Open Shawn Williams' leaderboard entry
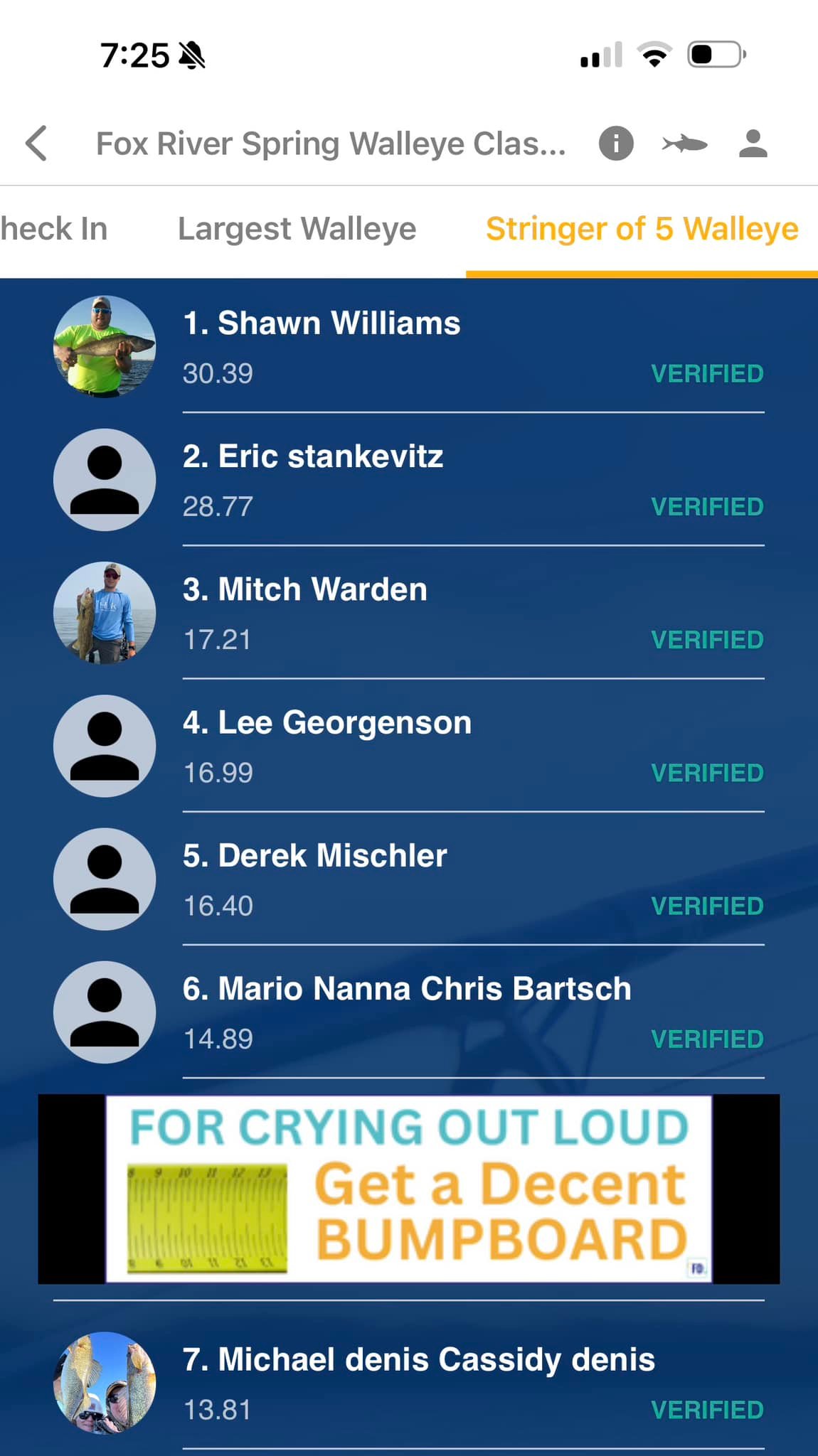 [409, 347]
